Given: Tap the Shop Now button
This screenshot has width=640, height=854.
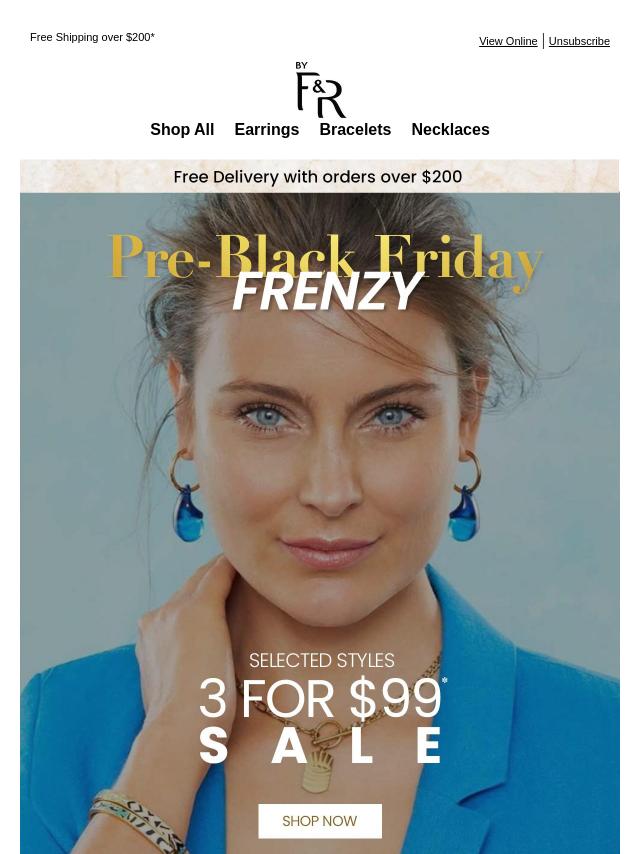Looking at the screenshot, I should pos(320,821).
